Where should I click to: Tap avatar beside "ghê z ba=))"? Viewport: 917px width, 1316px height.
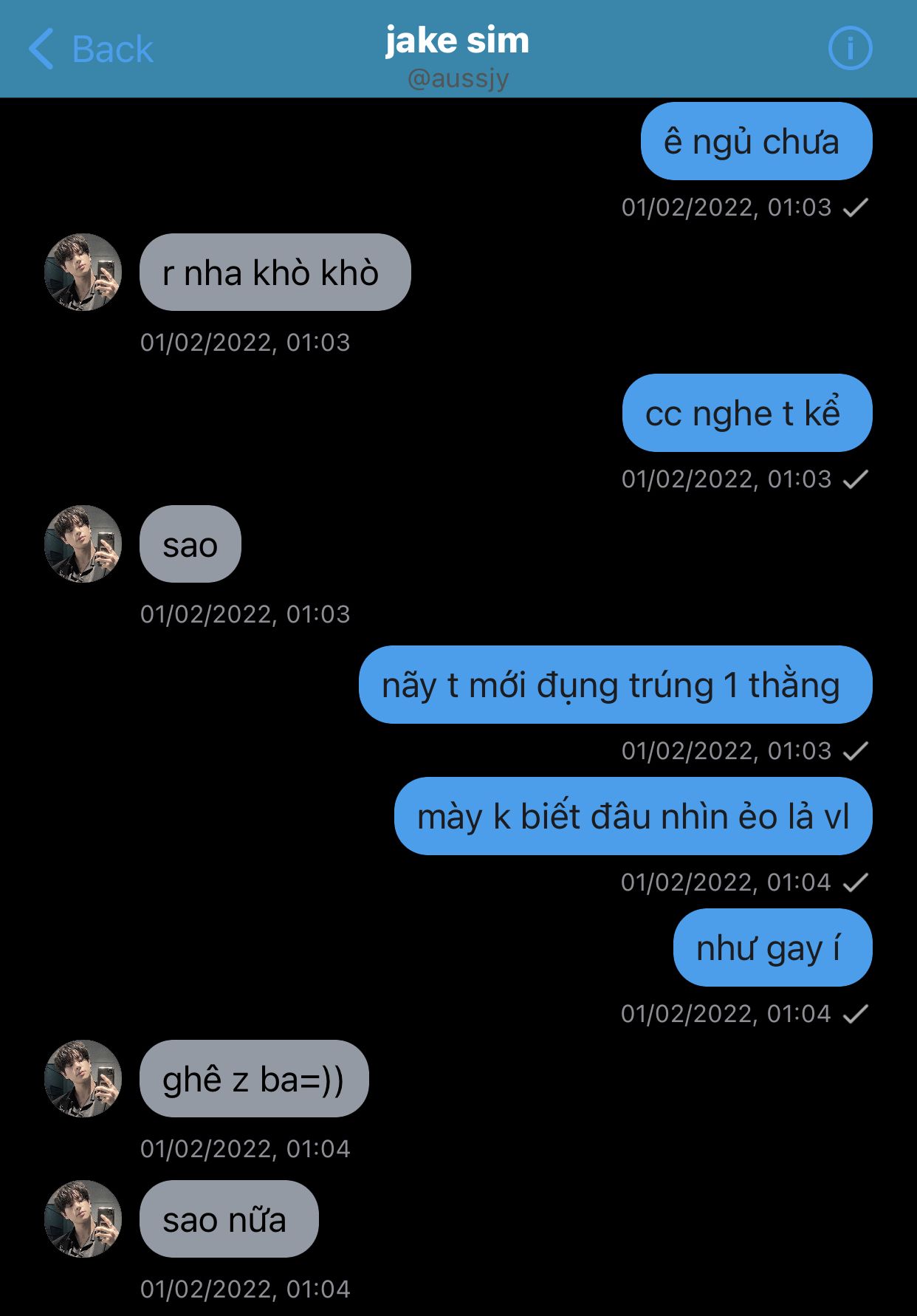pos(83,1079)
